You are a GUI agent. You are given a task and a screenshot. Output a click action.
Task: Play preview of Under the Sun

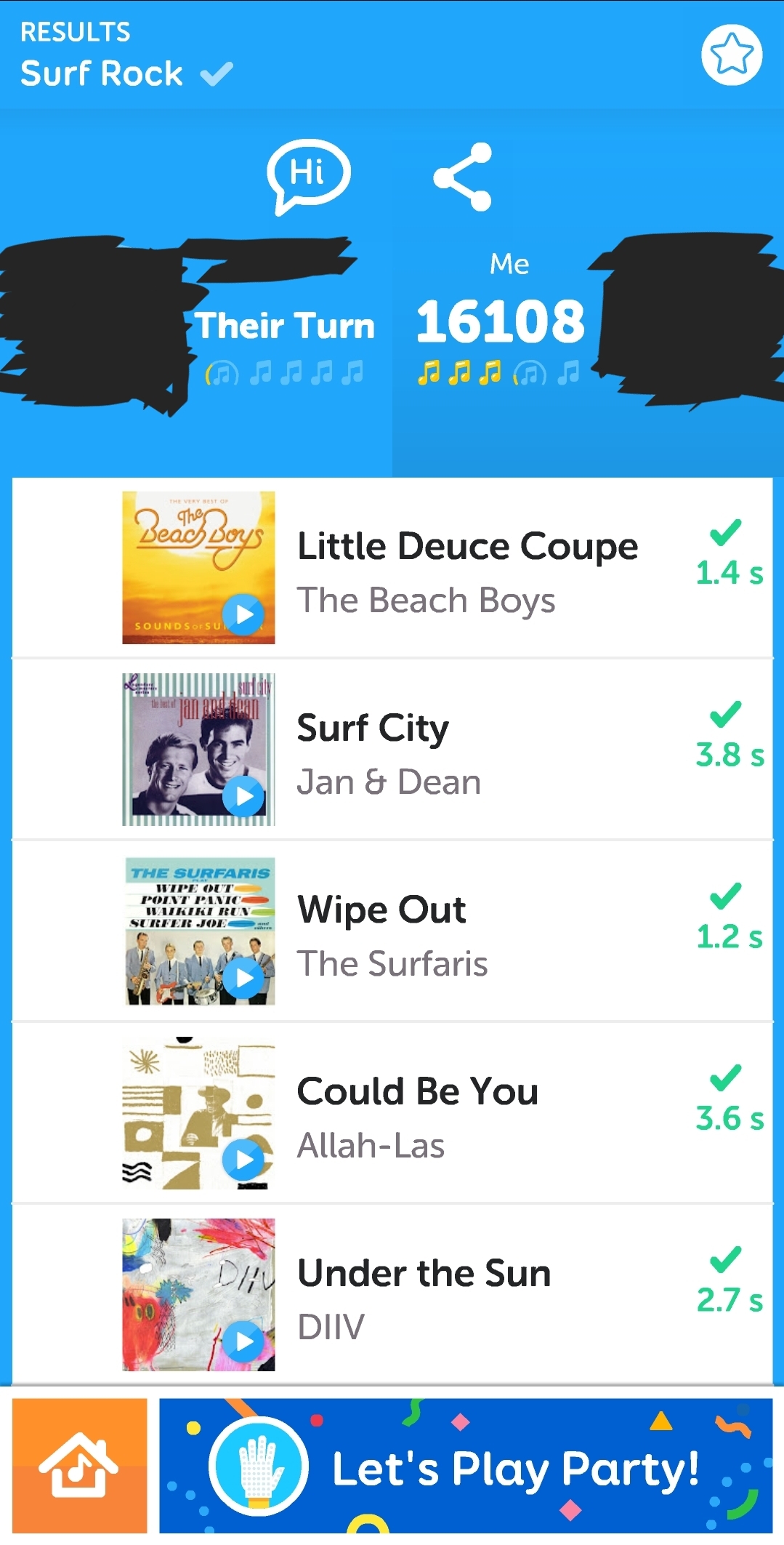point(243,1341)
